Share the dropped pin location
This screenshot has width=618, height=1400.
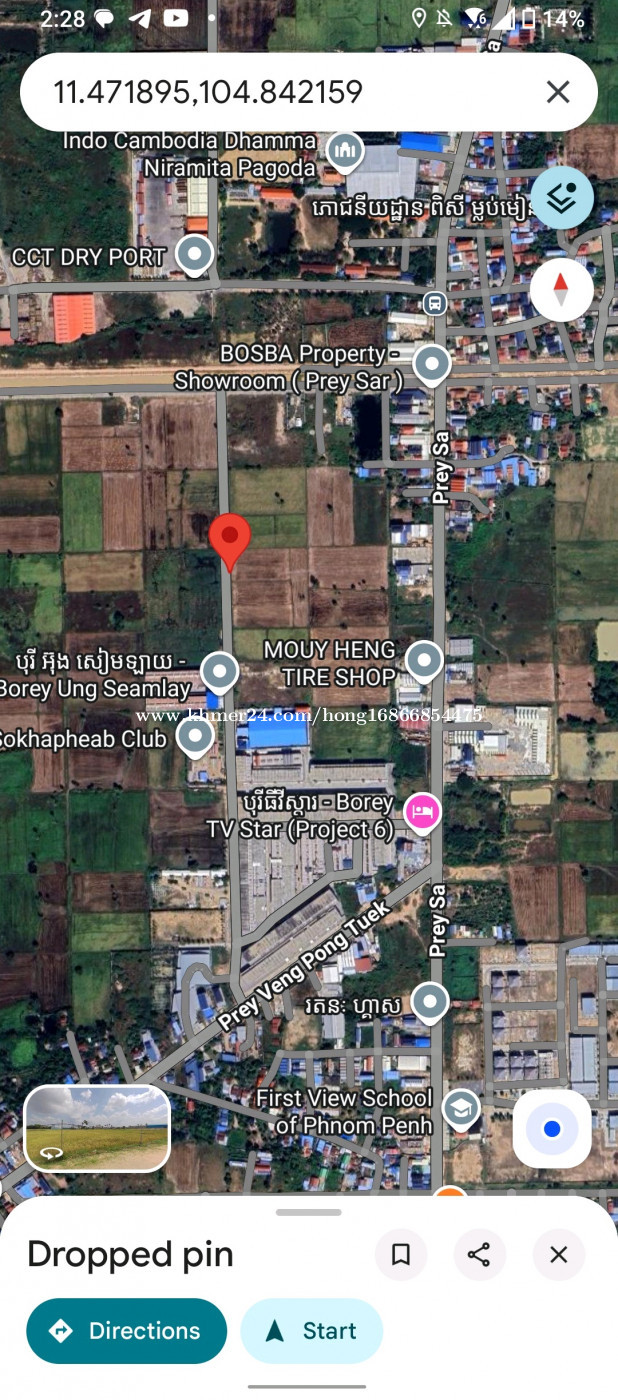click(479, 1255)
